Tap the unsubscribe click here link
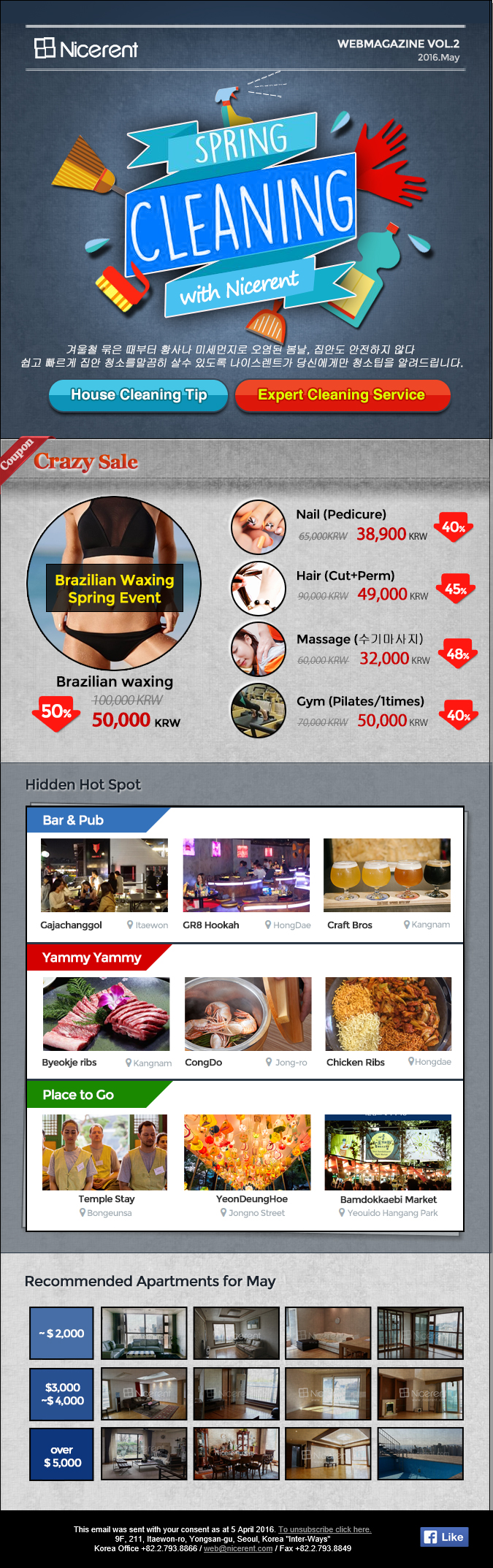The image size is (493, 1568). [324, 1529]
